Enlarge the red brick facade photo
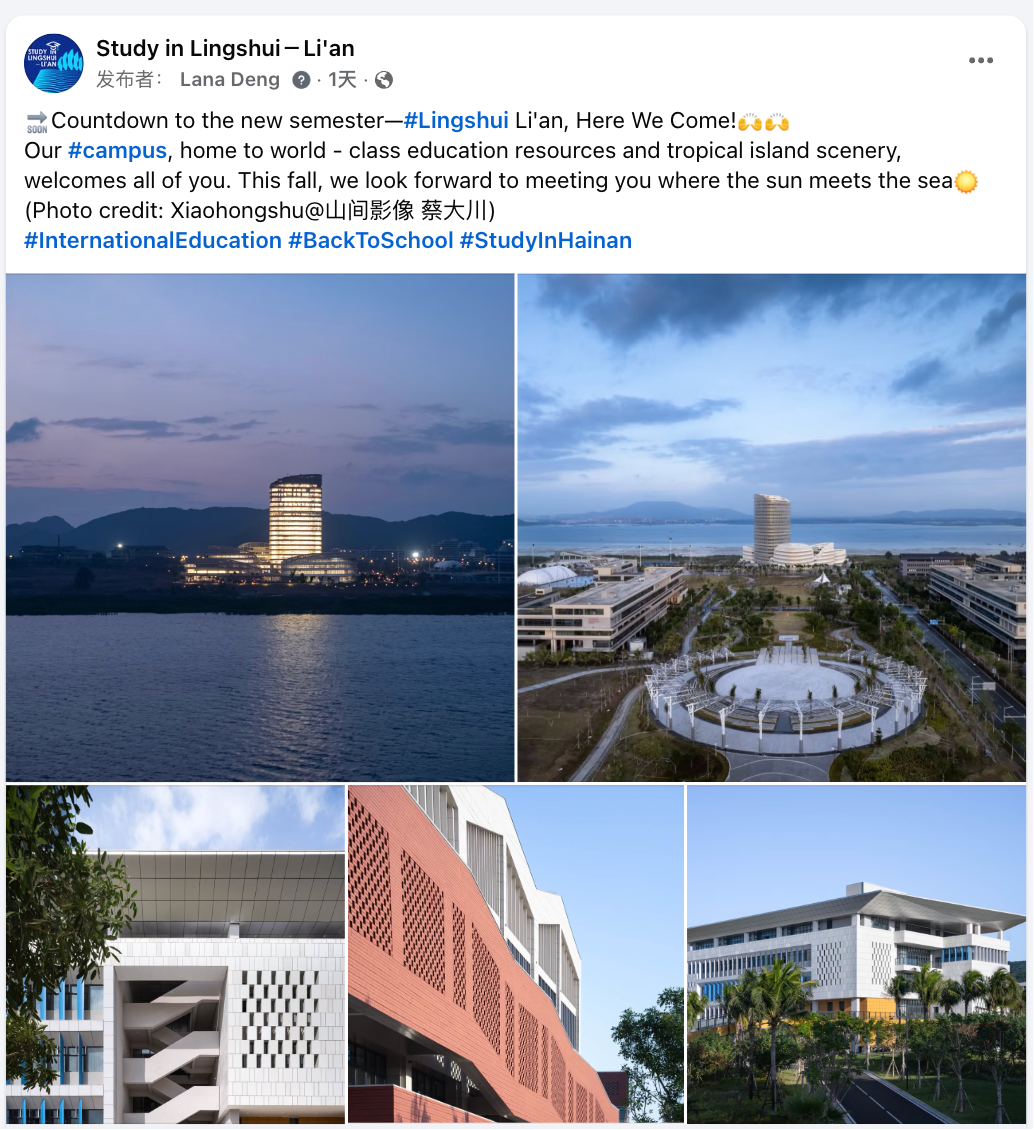Viewport: 1034px width, 1130px height. coord(515,954)
